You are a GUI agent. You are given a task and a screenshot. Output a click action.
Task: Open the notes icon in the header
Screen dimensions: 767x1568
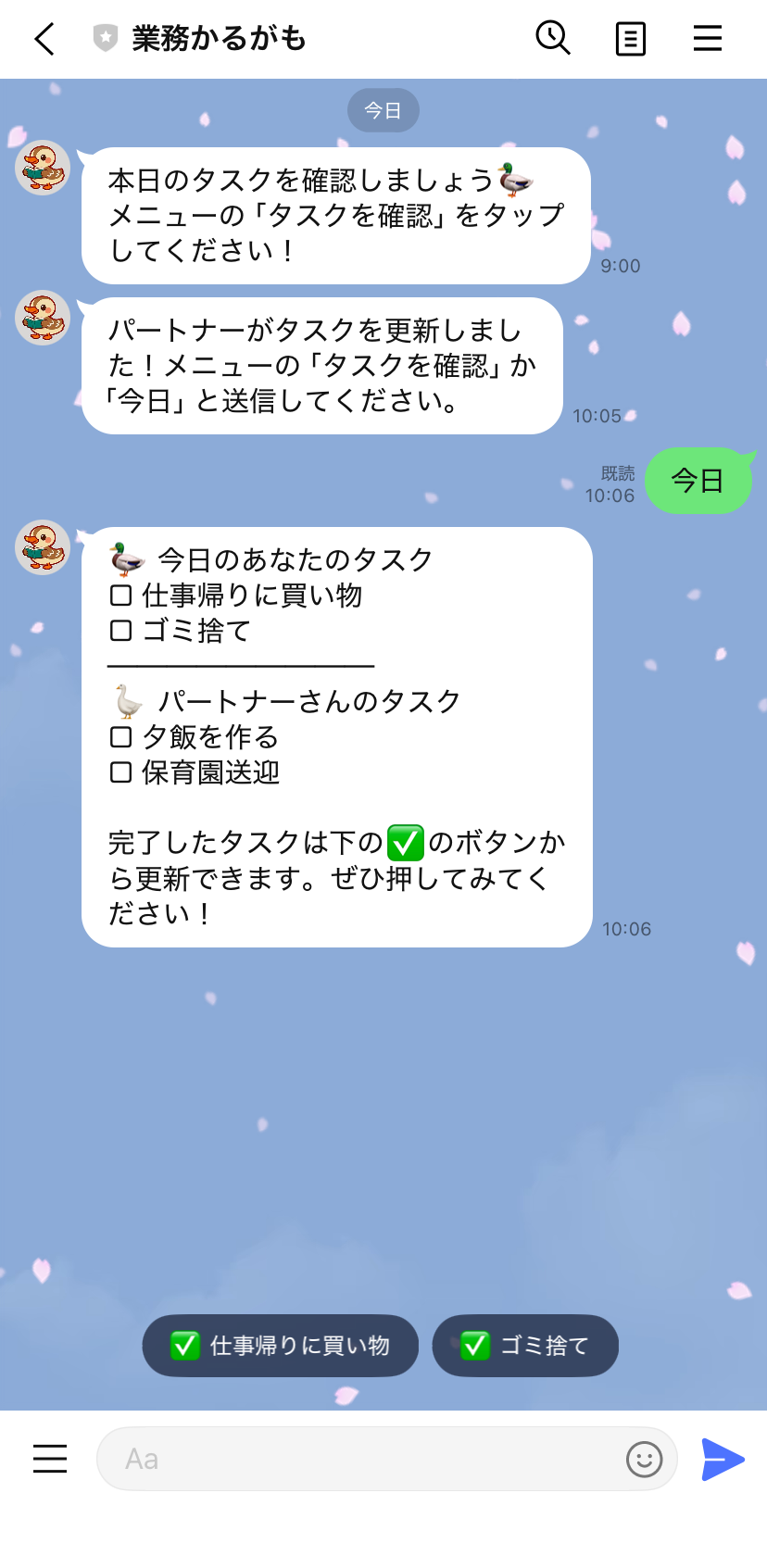click(630, 39)
